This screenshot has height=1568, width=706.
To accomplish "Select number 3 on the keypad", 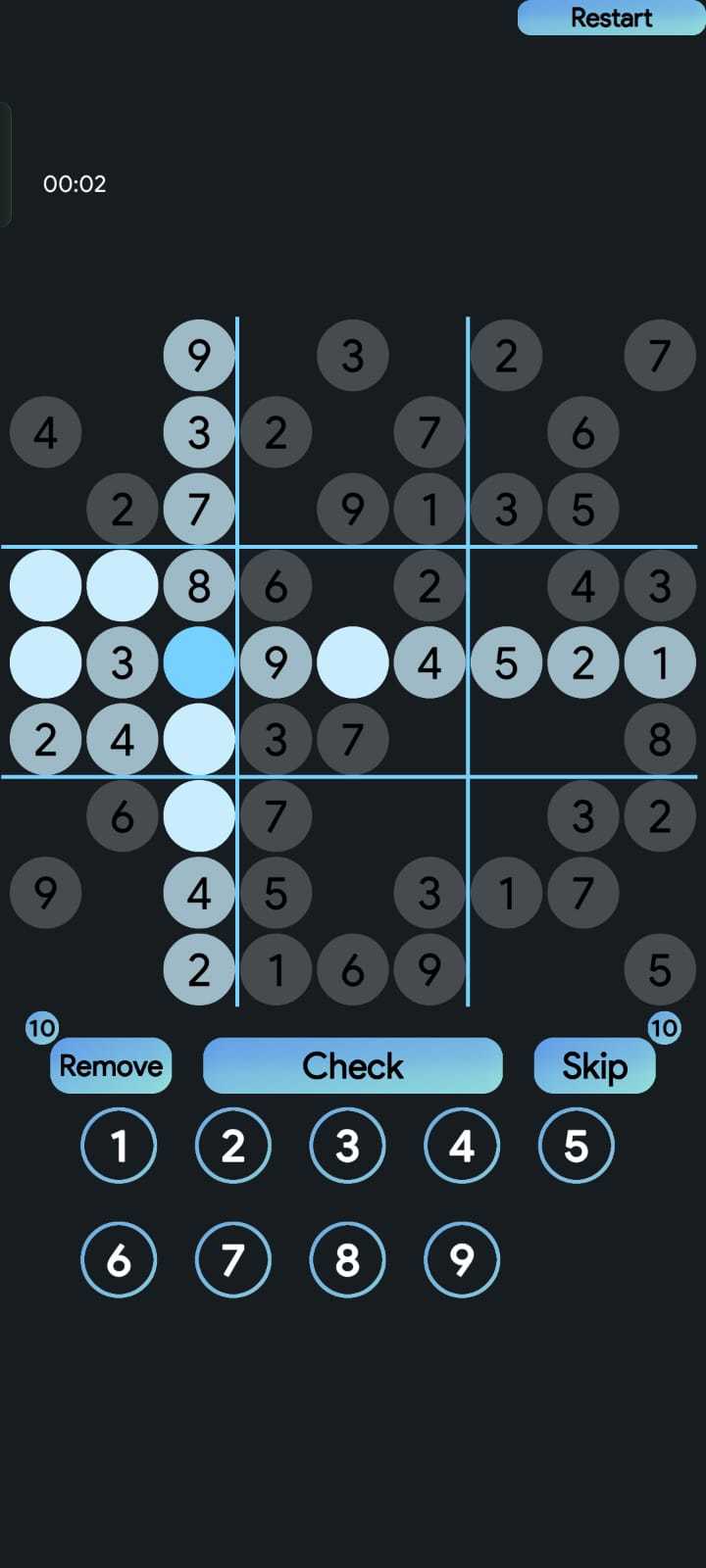I will pos(347,1146).
